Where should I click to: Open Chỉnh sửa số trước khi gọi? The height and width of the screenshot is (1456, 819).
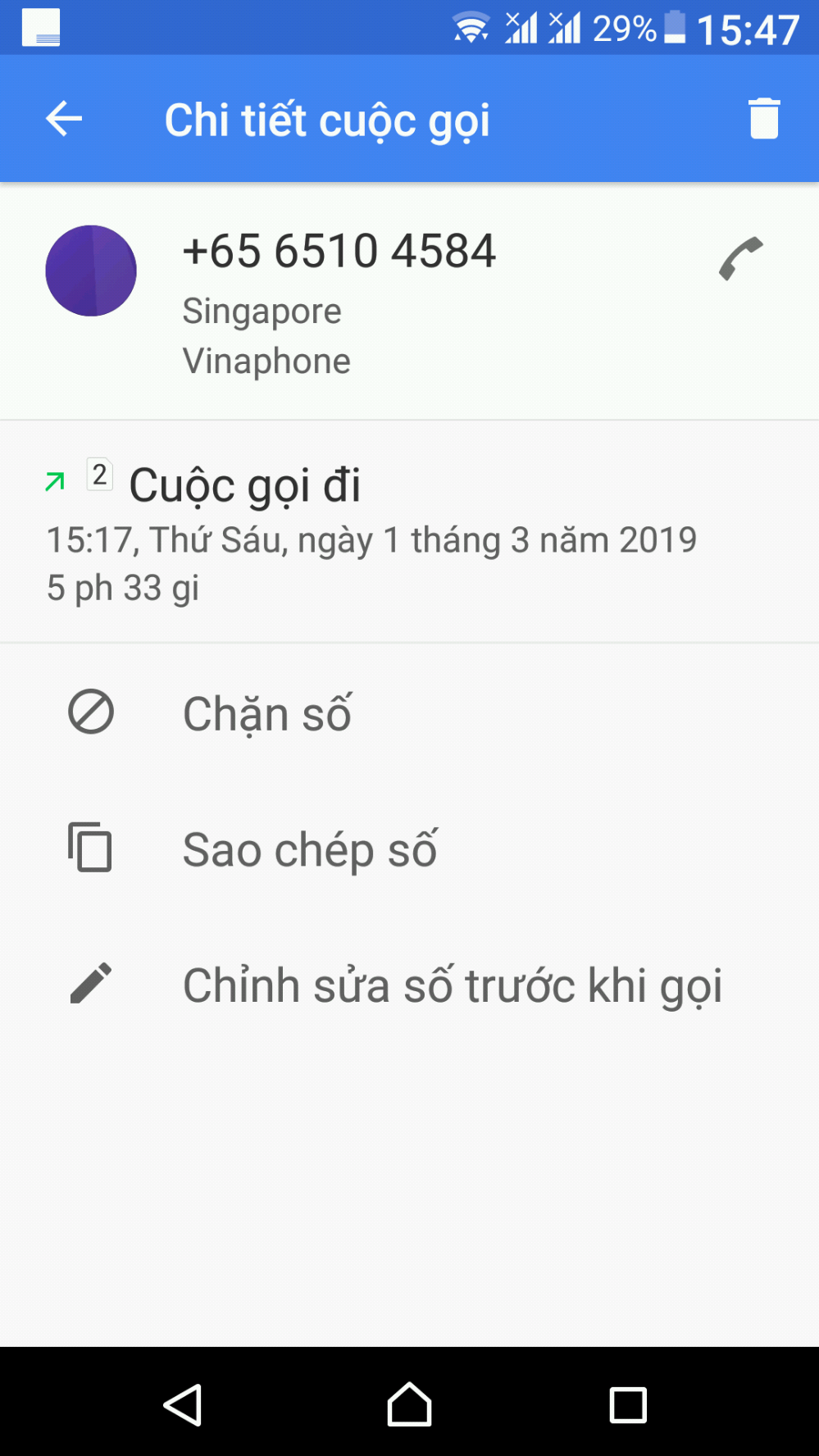[x=452, y=985]
